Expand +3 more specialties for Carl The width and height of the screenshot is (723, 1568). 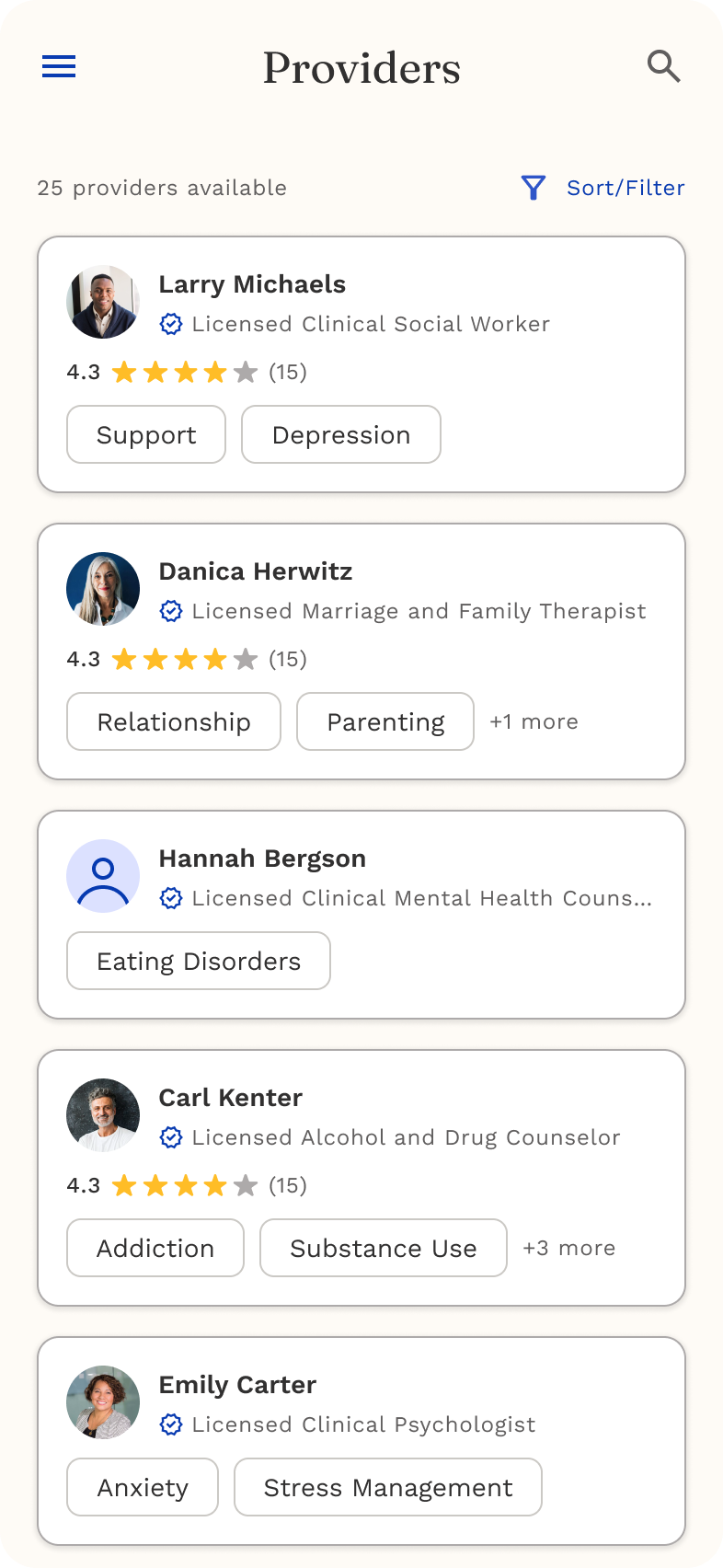pyautogui.click(x=569, y=1248)
